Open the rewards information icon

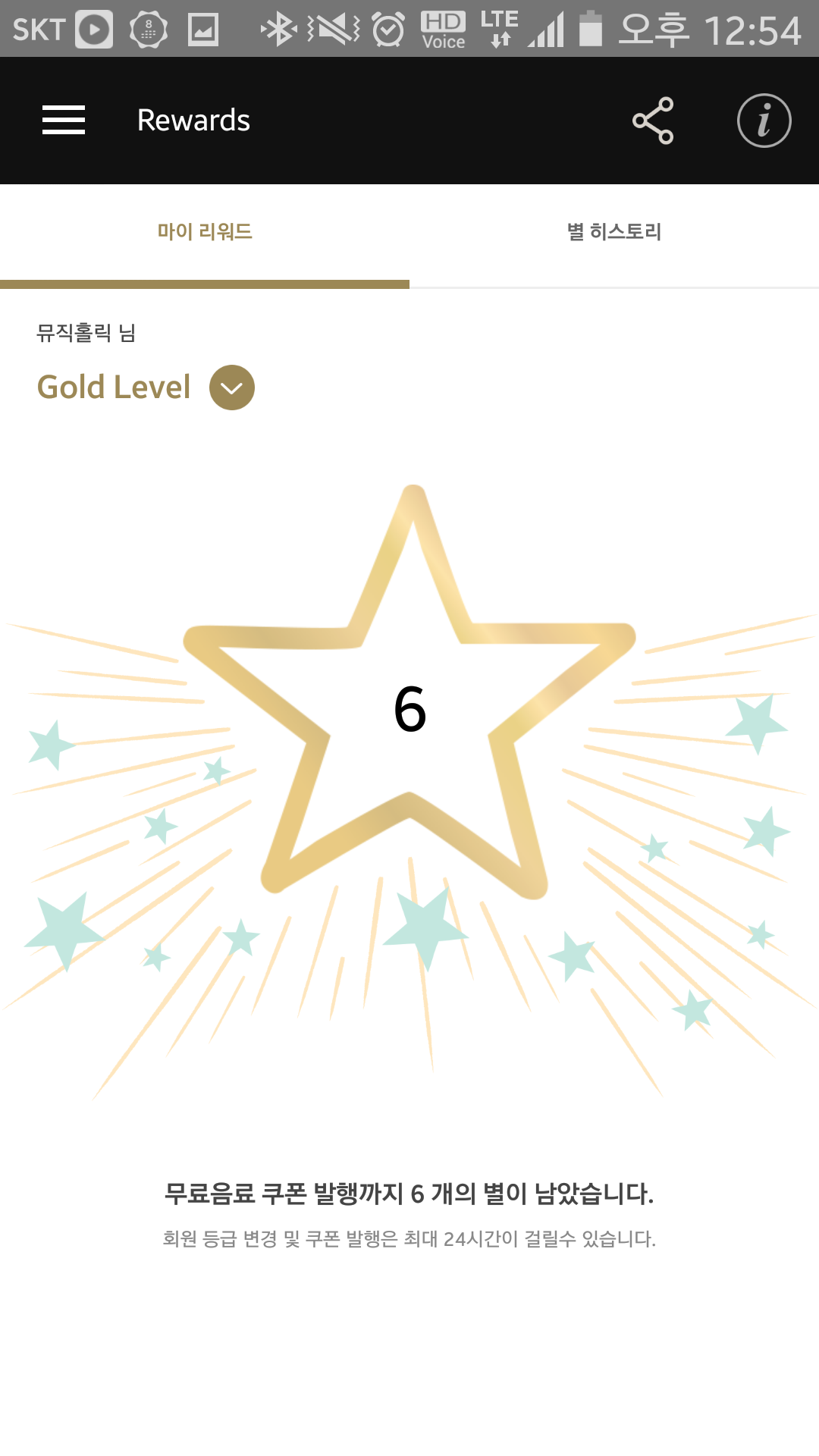[x=764, y=121]
